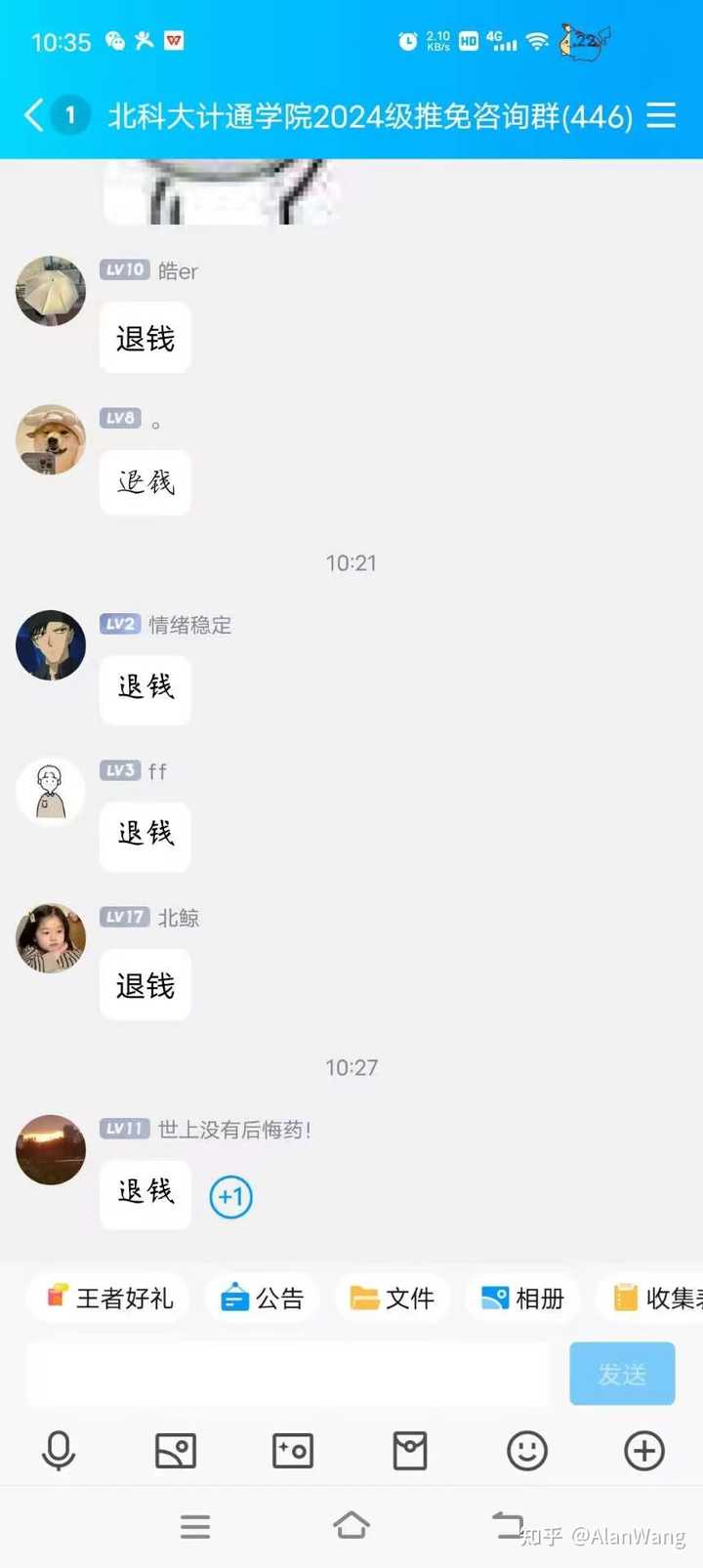View 情绪稳定's profile avatar
The height and width of the screenshot is (1568, 703).
(x=51, y=645)
